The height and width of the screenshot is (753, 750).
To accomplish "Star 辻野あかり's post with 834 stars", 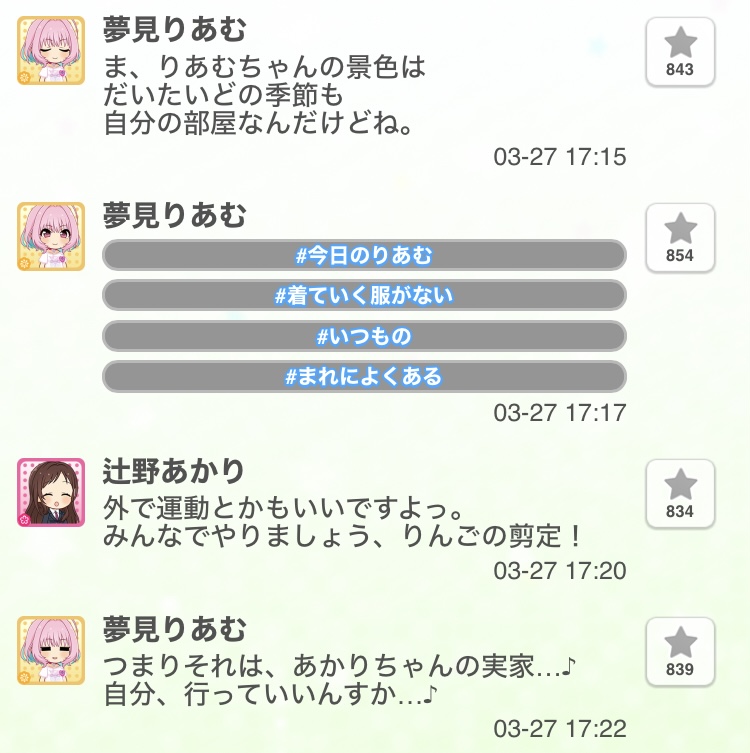I will (x=680, y=493).
